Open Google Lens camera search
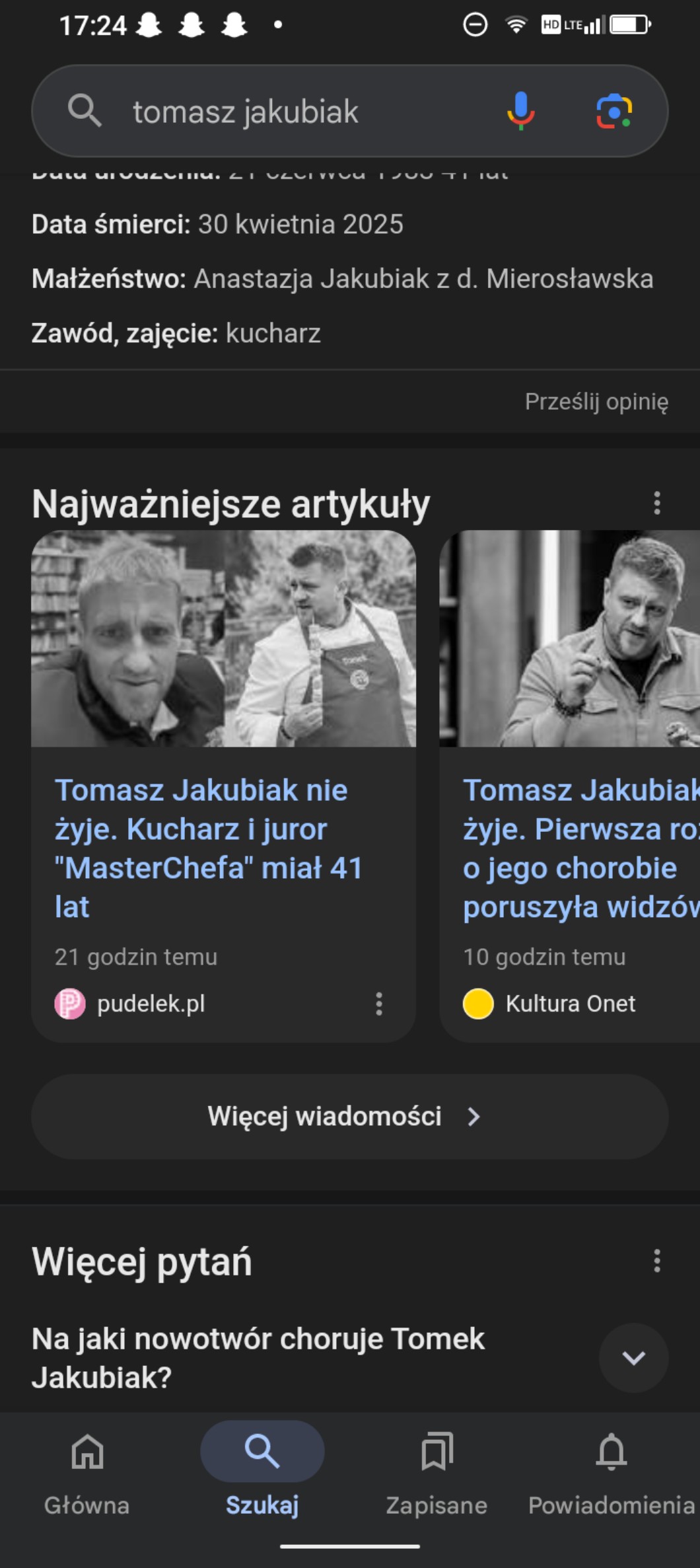The image size is (700, 1568). 614,111
